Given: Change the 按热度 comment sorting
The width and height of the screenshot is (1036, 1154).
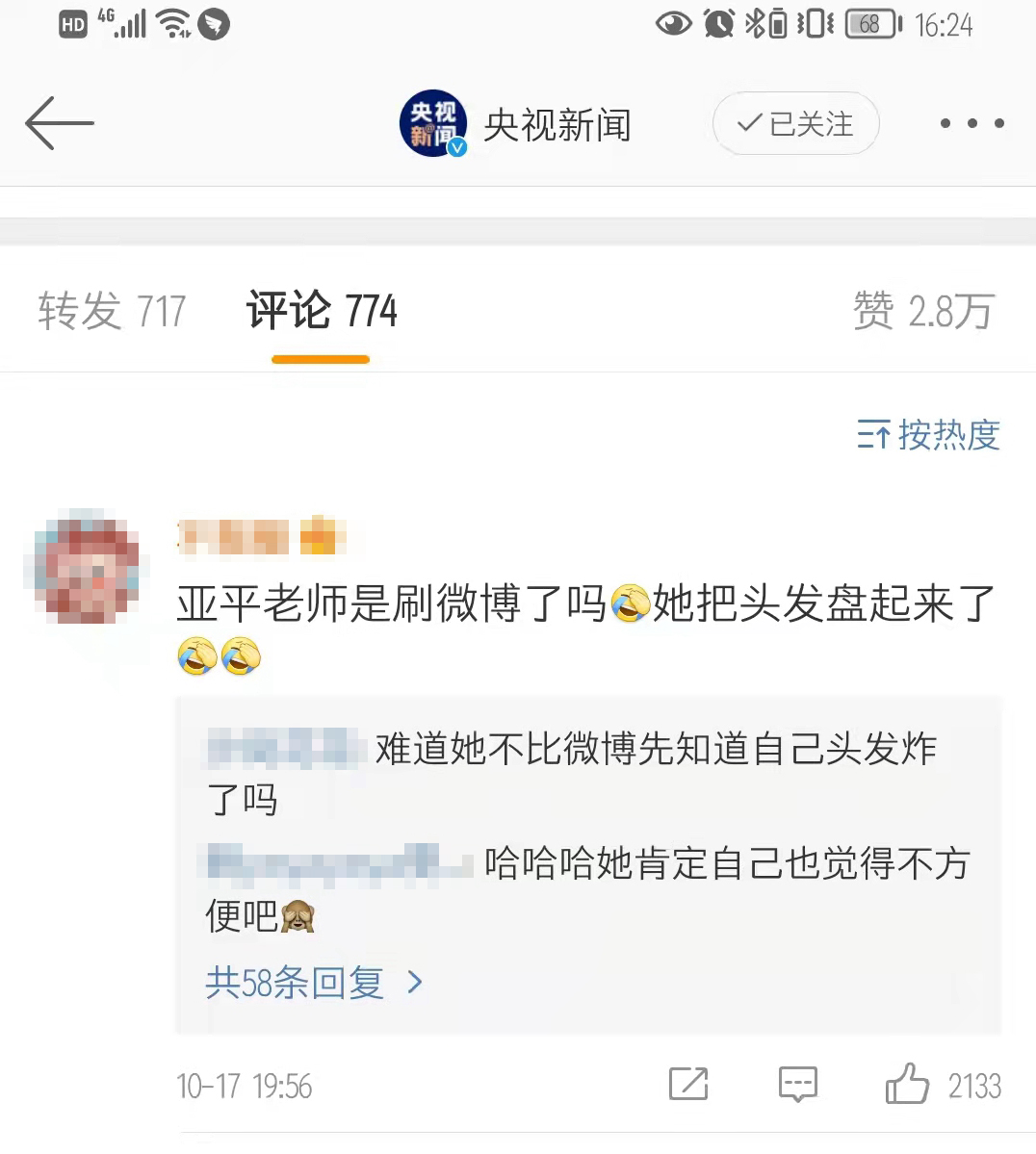Looking at the screenshot, I should (x=928, y=436).
